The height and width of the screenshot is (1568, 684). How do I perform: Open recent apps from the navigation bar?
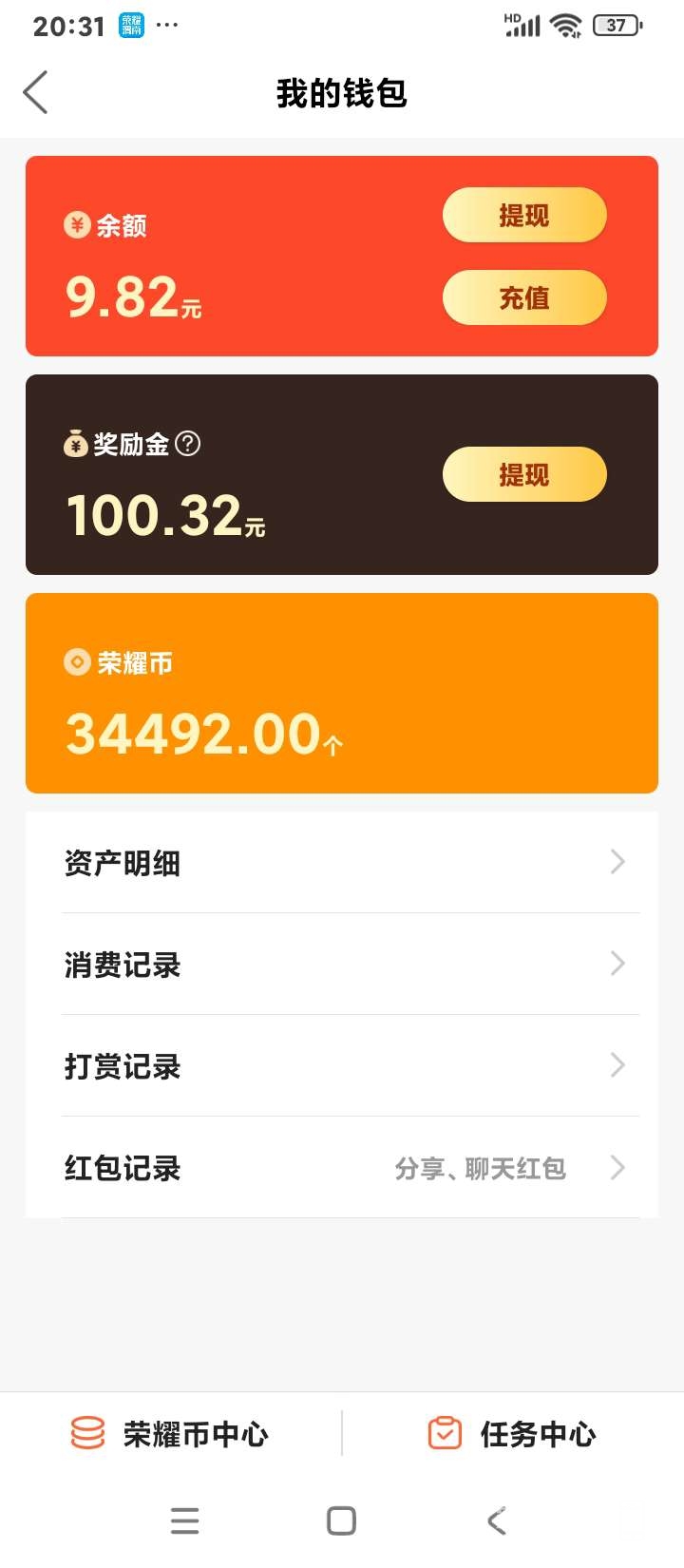point(184,1520)
